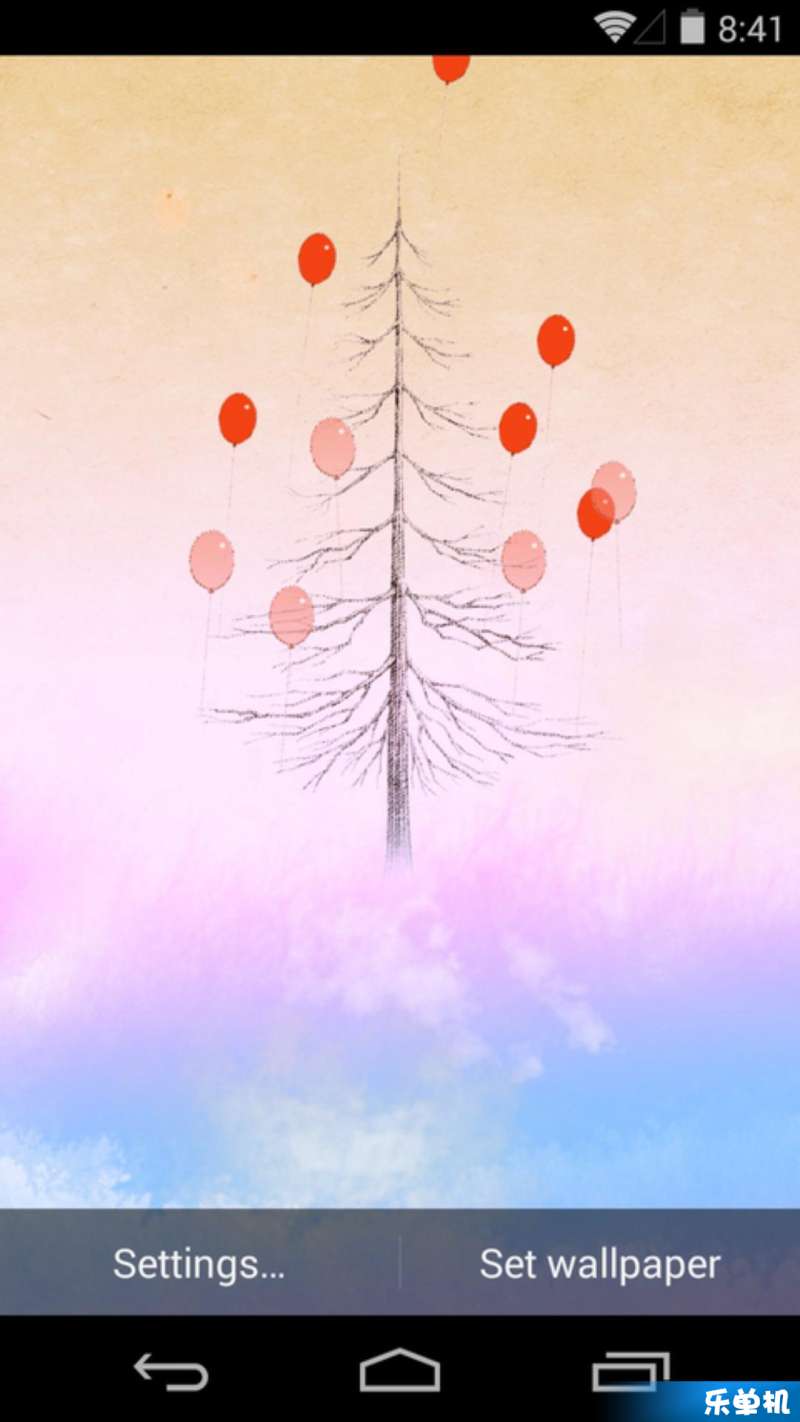Viewport: 800px width, 1422px height.
Task: Show recent apps
Action: (x=630, y=1370)
